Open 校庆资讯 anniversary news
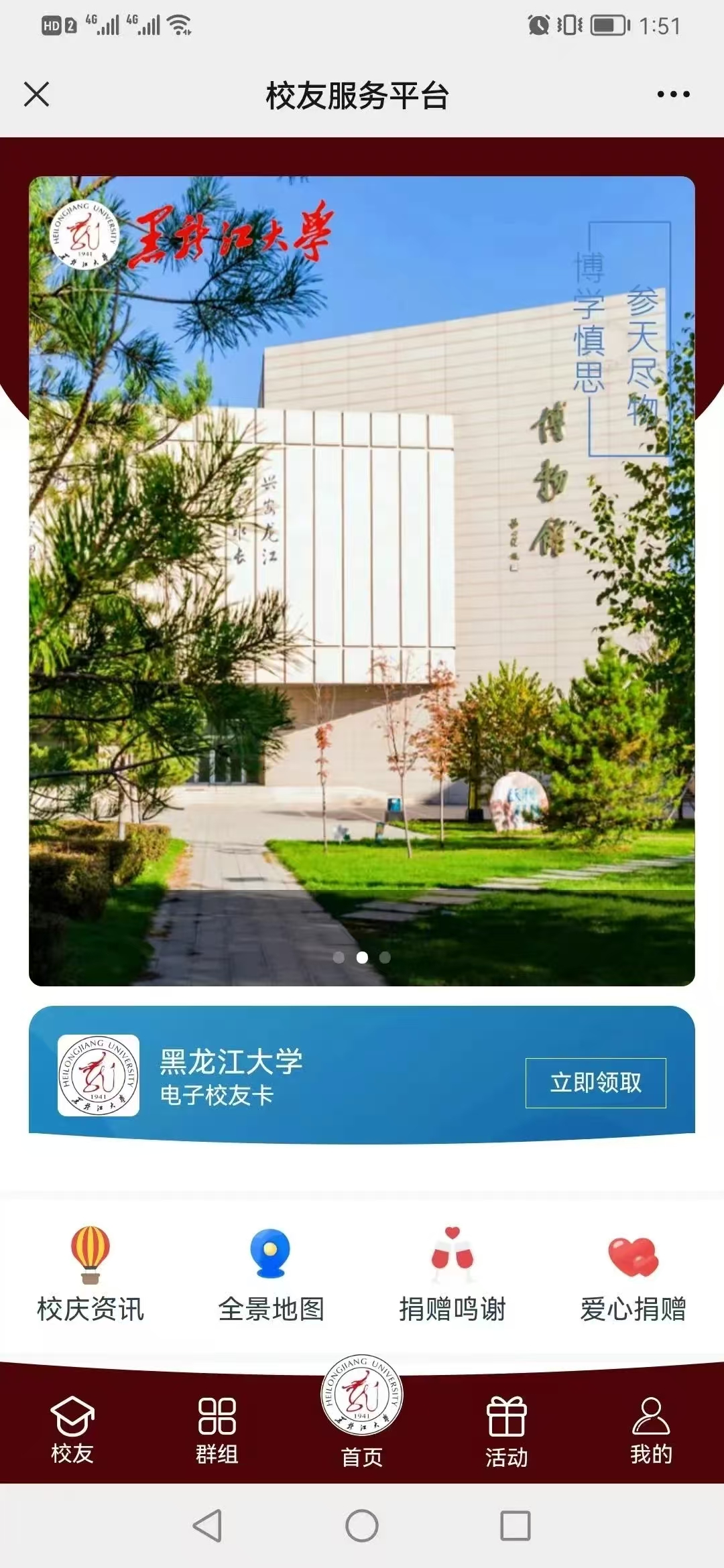 [90, 1275]
